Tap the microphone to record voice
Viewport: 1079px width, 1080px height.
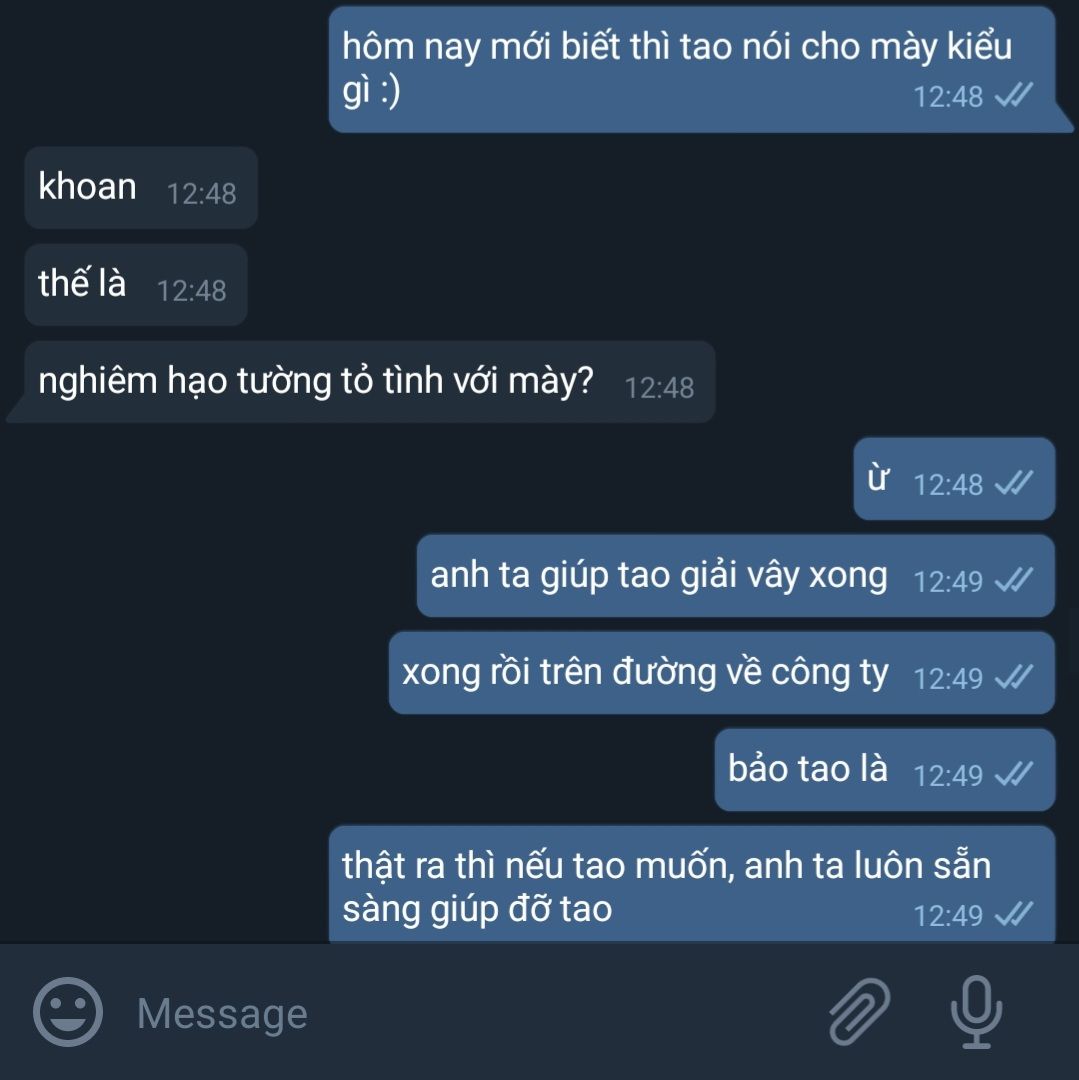point(976,1011)
